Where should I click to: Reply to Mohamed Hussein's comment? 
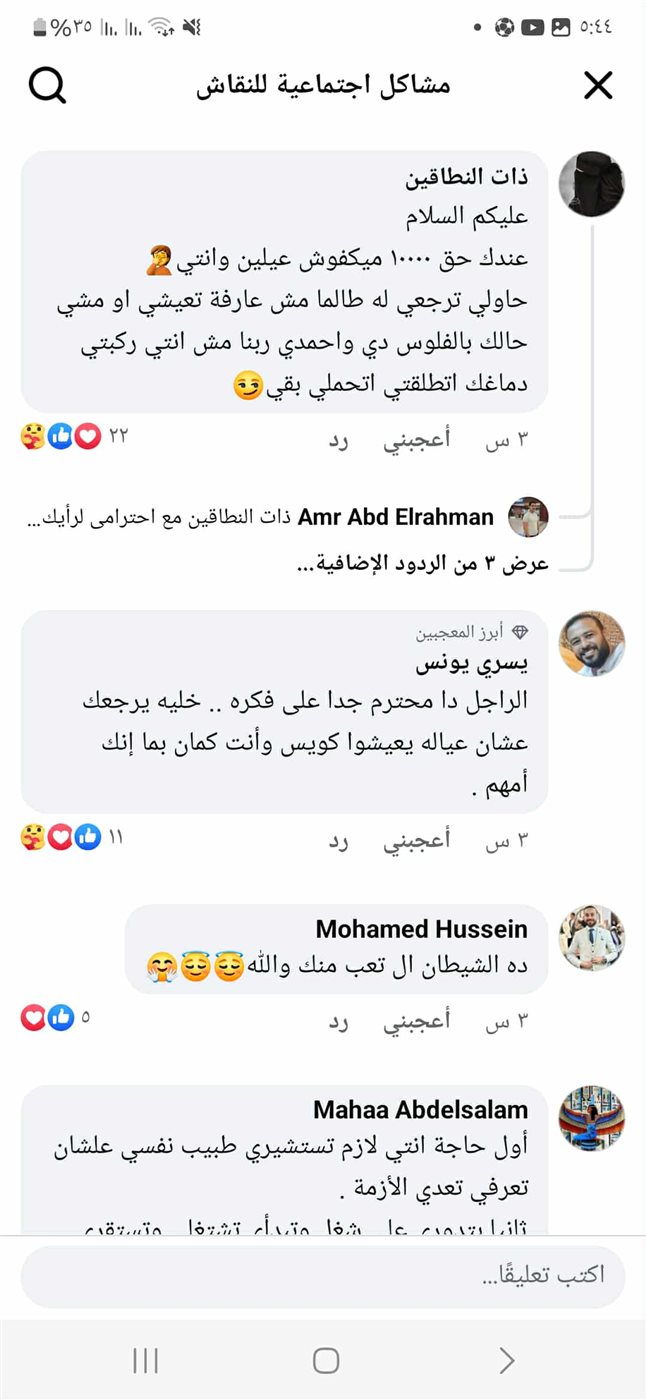point(339,1022)
